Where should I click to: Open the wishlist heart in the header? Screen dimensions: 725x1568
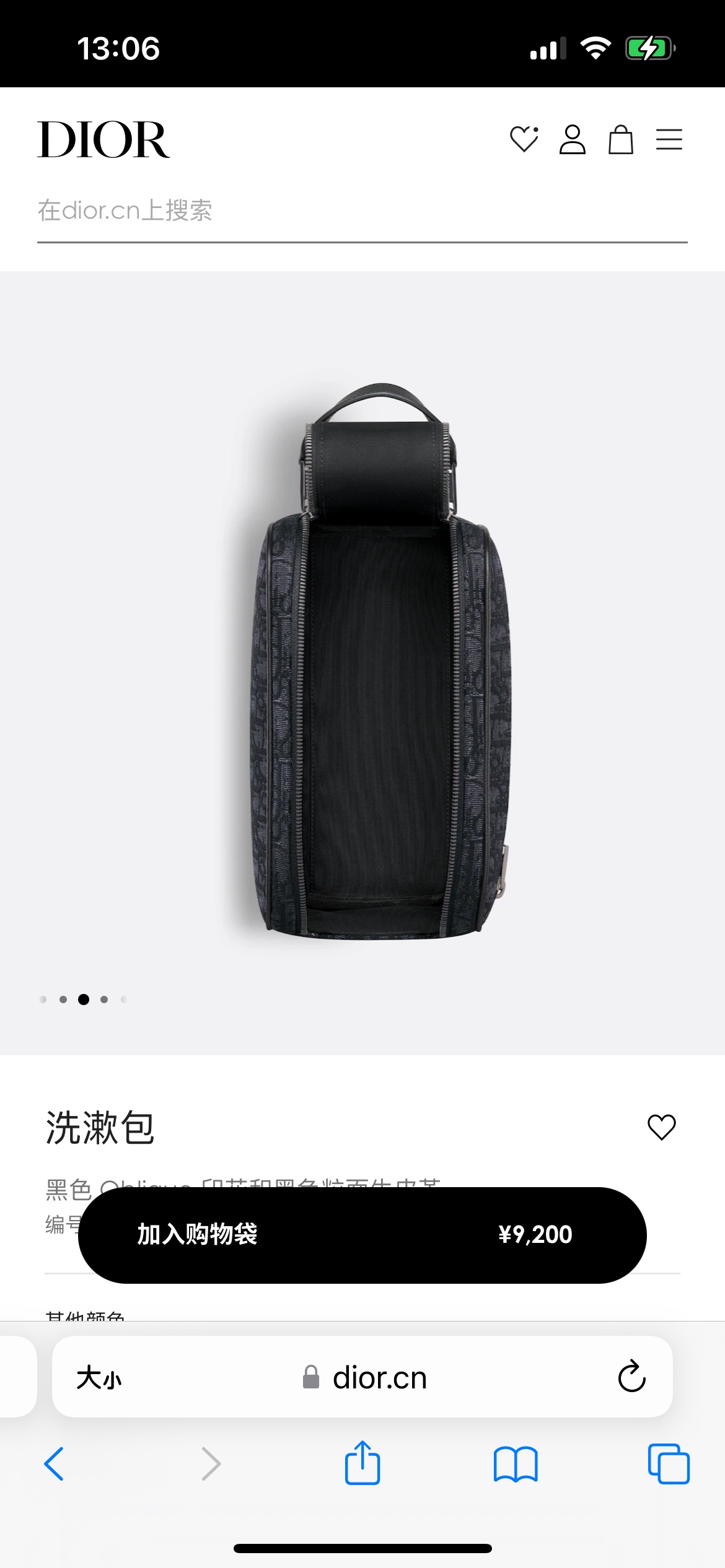point(524,139)
